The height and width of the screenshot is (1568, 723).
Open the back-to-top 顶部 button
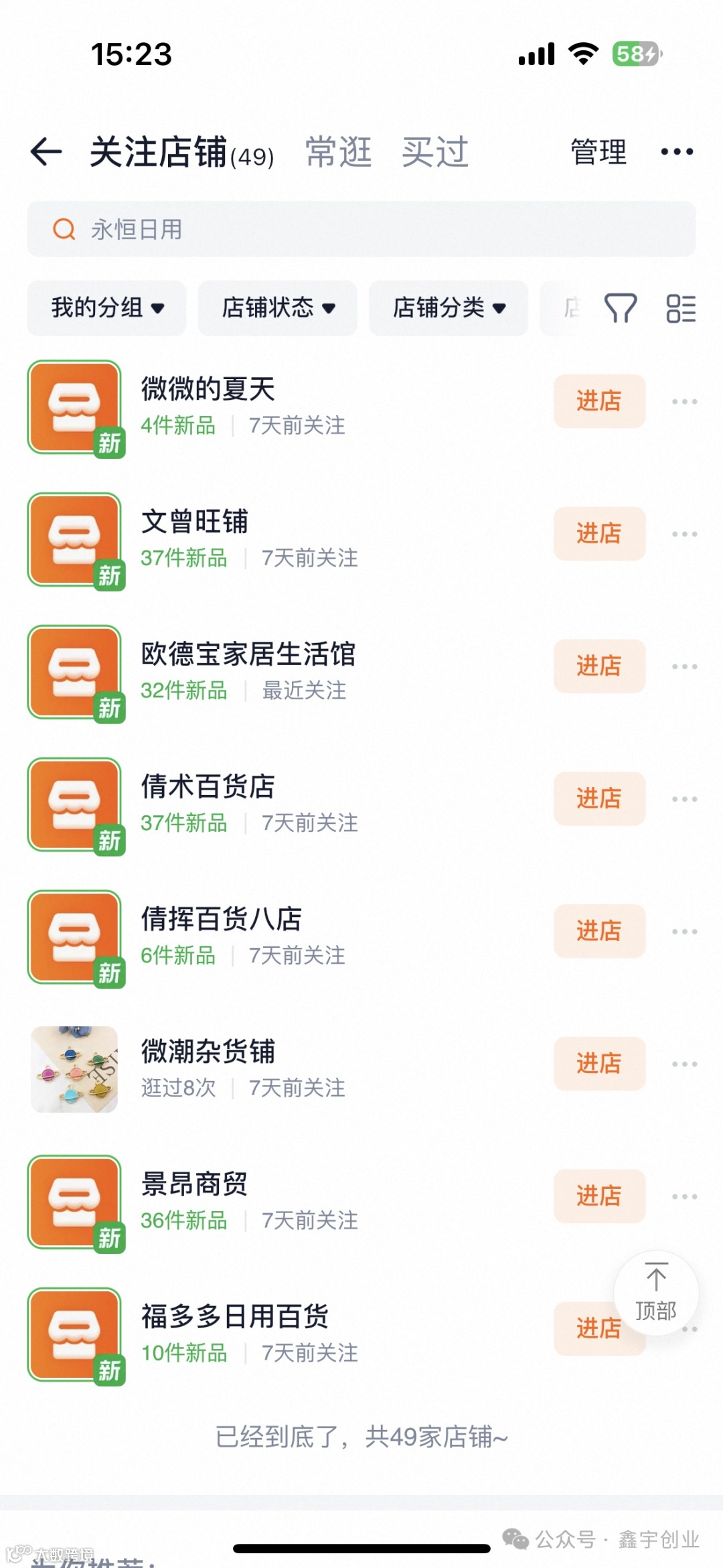[657, 1293]
